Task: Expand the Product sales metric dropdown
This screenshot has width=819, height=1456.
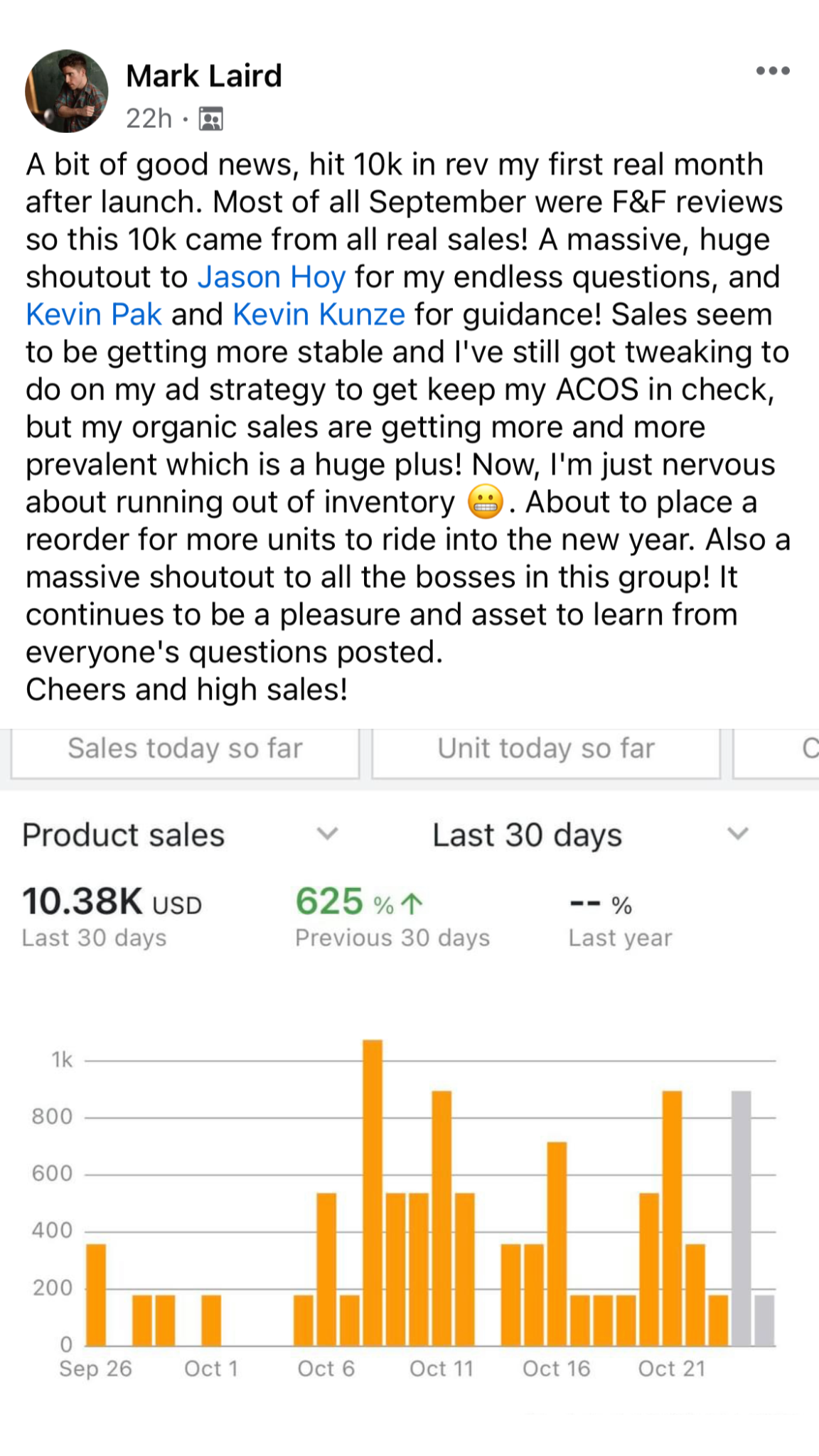Action: pyautogui.click(x=327, y=834)
